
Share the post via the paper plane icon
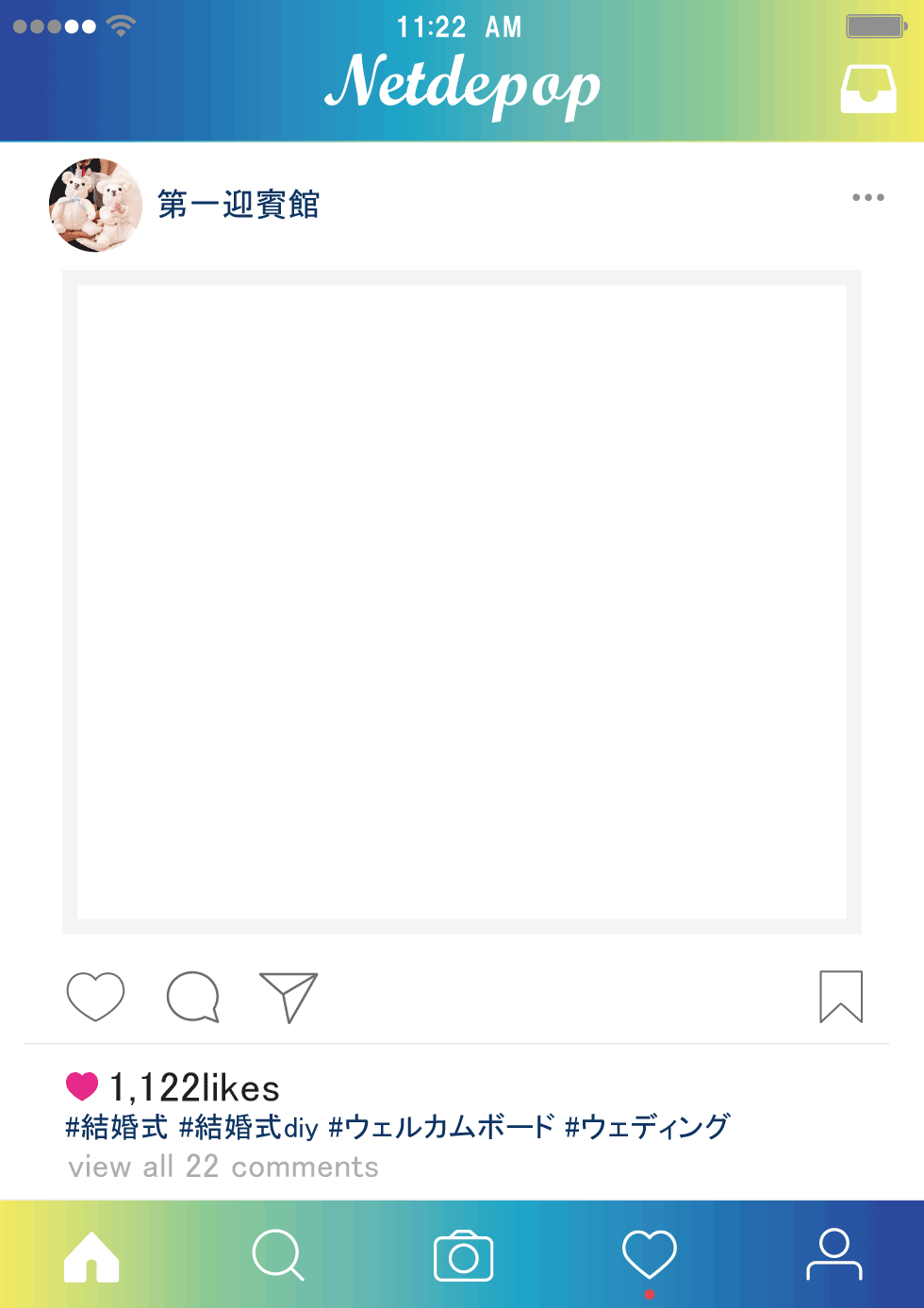pos(289,996)
